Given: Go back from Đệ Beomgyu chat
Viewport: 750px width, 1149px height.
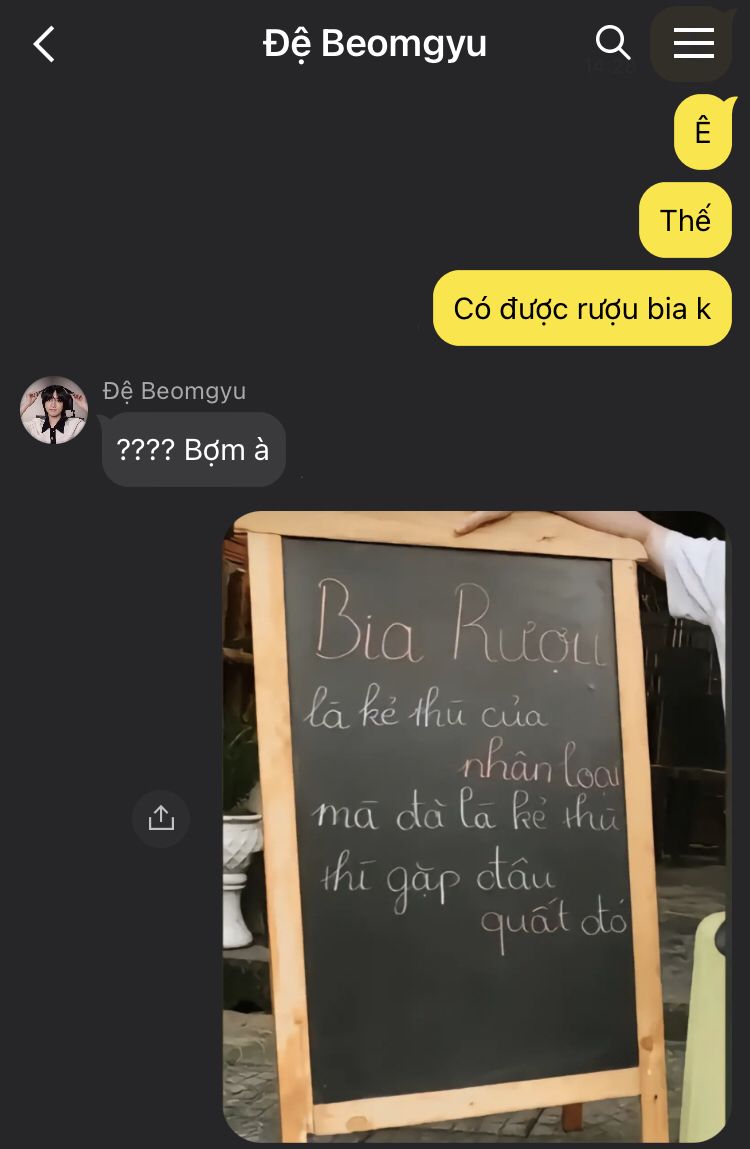Looking at the screenshot, I should tap(44, 44).
